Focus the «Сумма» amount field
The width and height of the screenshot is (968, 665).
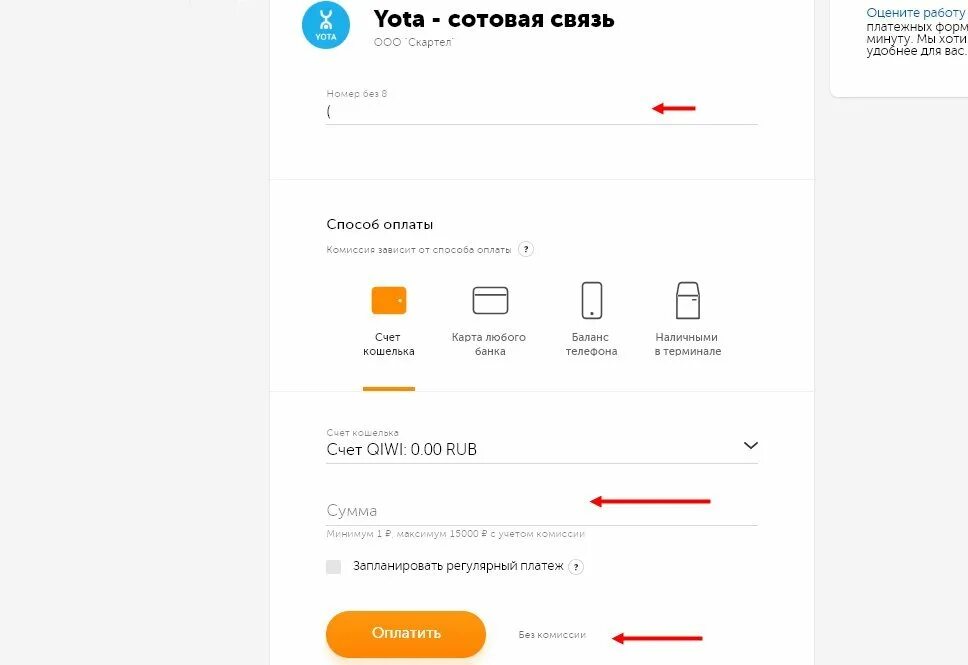540,510
